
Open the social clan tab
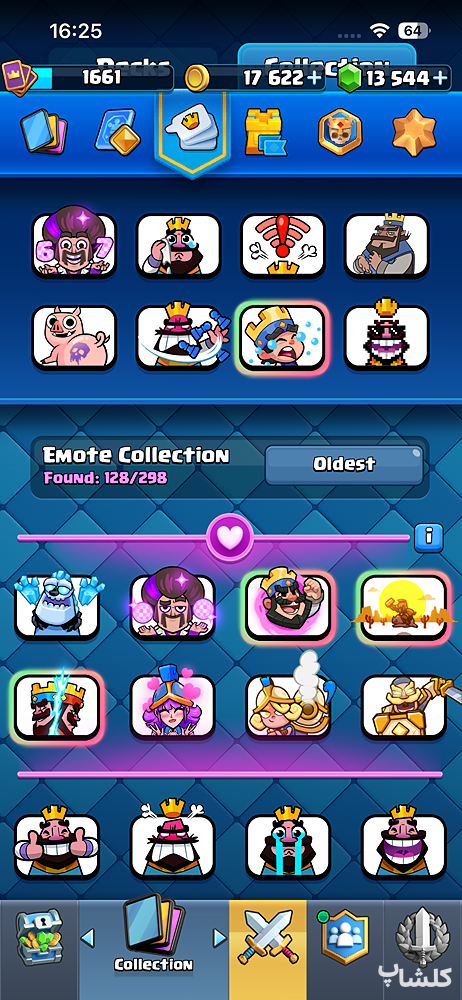pyautogui.click(x=345, y=940)
